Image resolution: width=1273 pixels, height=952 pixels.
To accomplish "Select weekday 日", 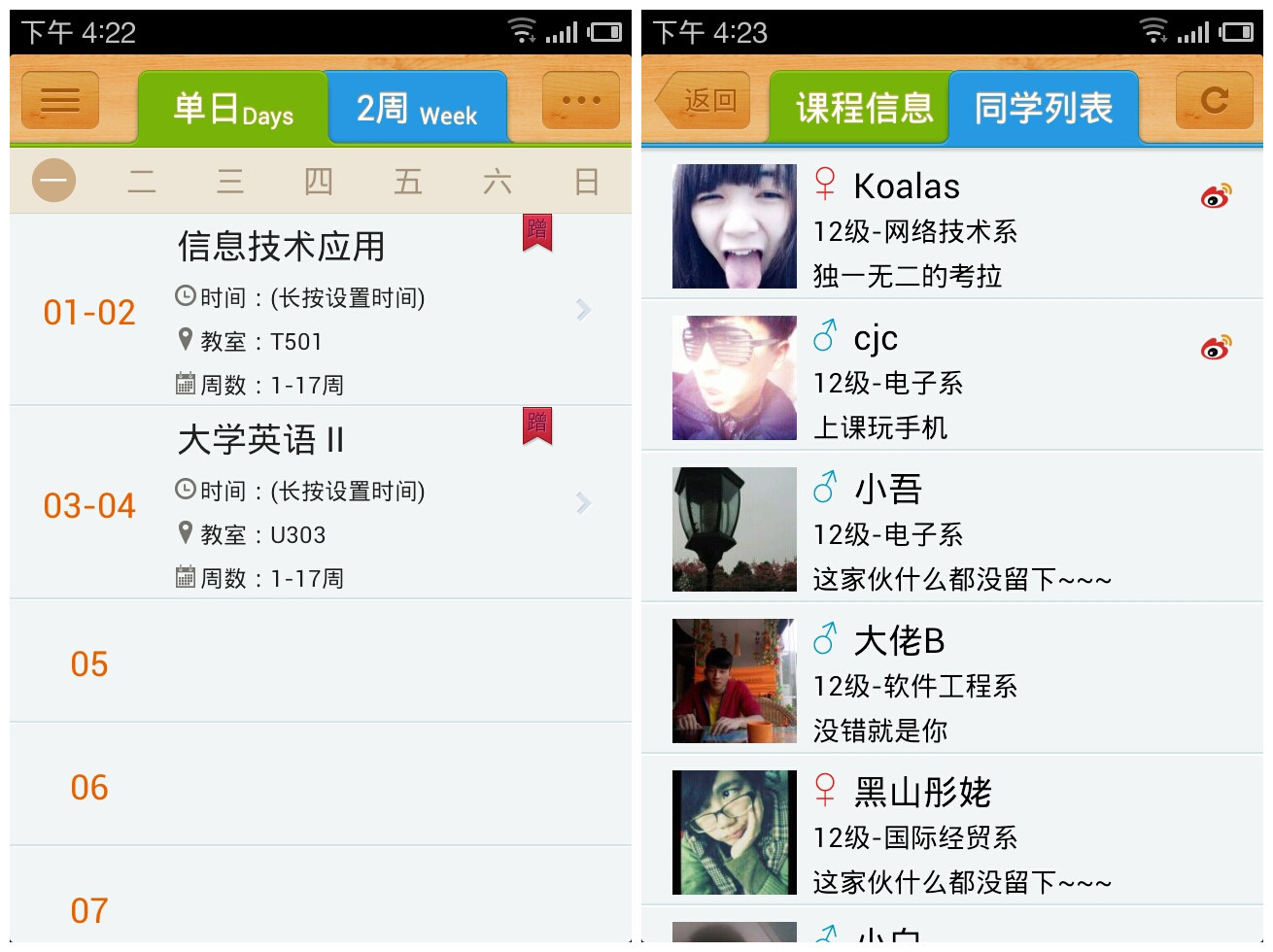I will 586,181.
